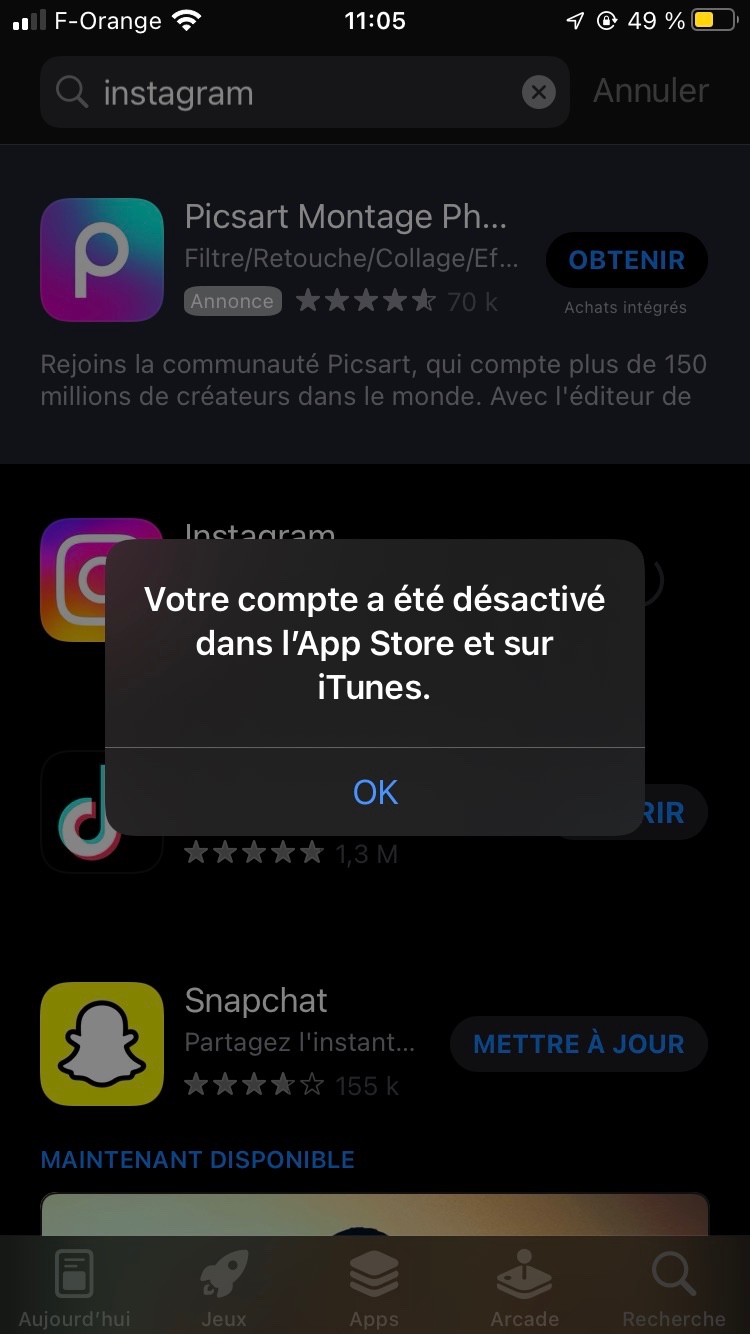Get Picsart with the OBTENIR button

pos(627,260)
